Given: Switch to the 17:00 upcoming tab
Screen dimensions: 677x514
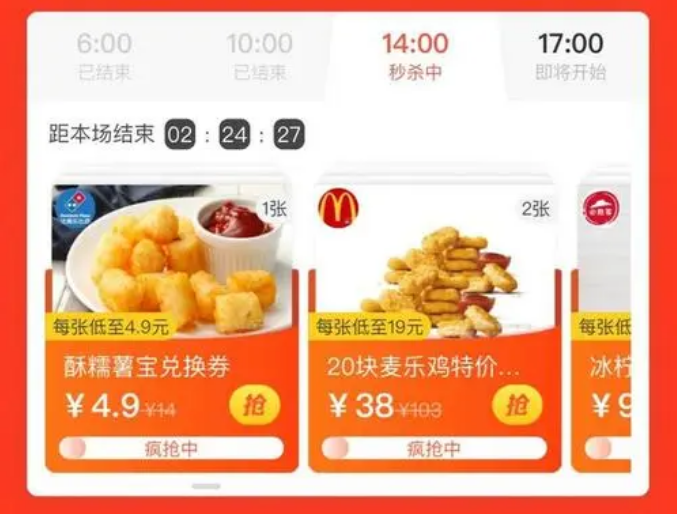Looking at the screenshot, I should click(x=570, y=56).
